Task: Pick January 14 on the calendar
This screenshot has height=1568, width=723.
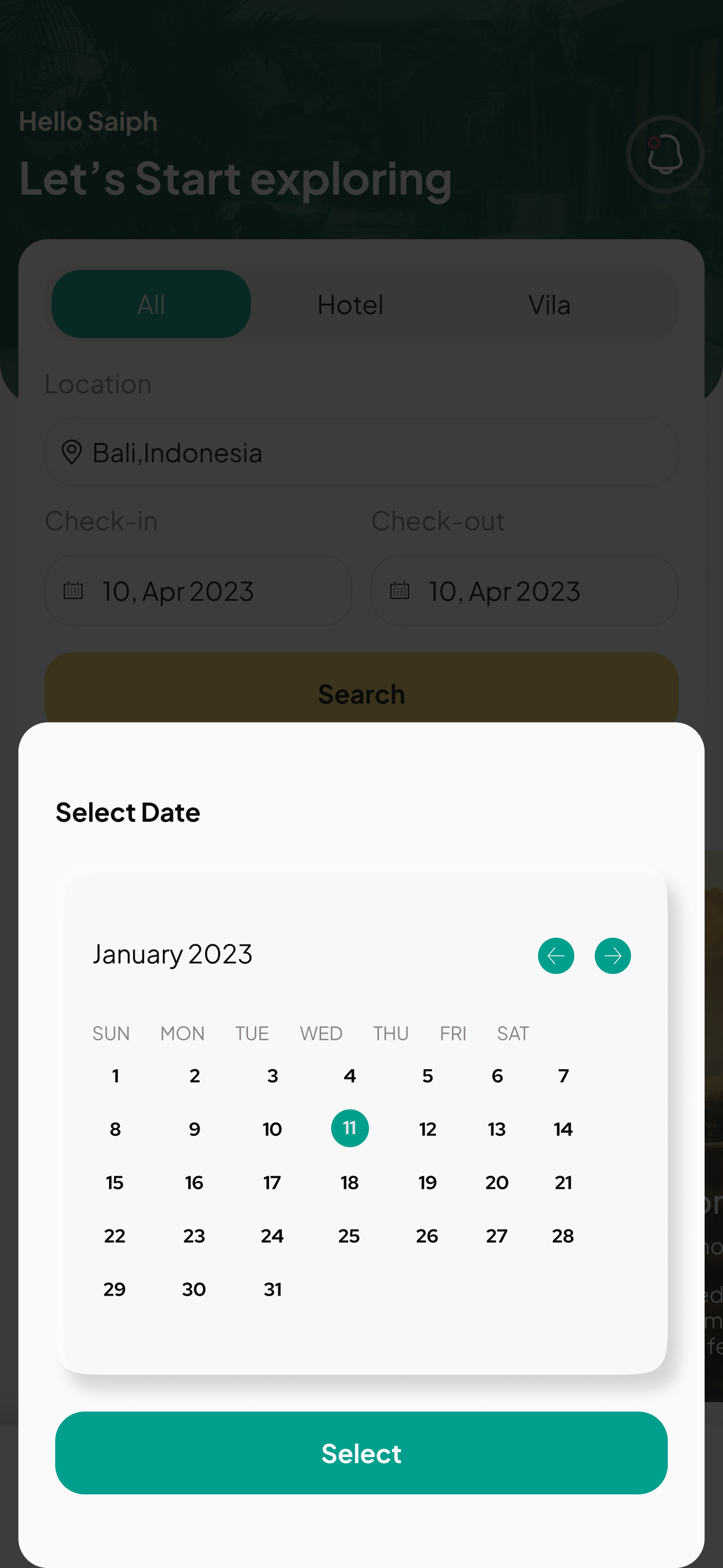Action: 563,1129
